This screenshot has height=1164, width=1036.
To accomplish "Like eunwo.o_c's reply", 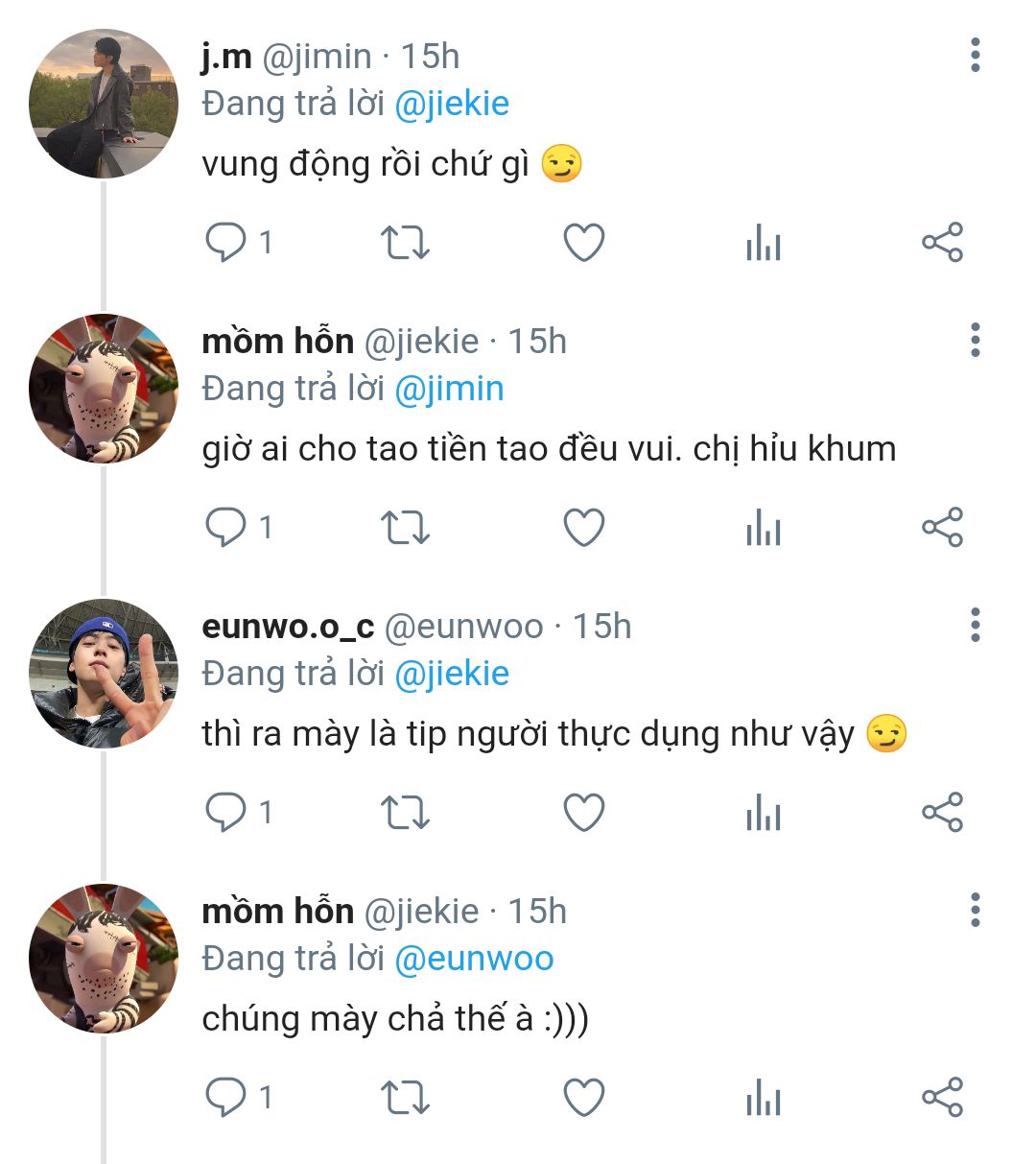I will [x=583, y=812].
